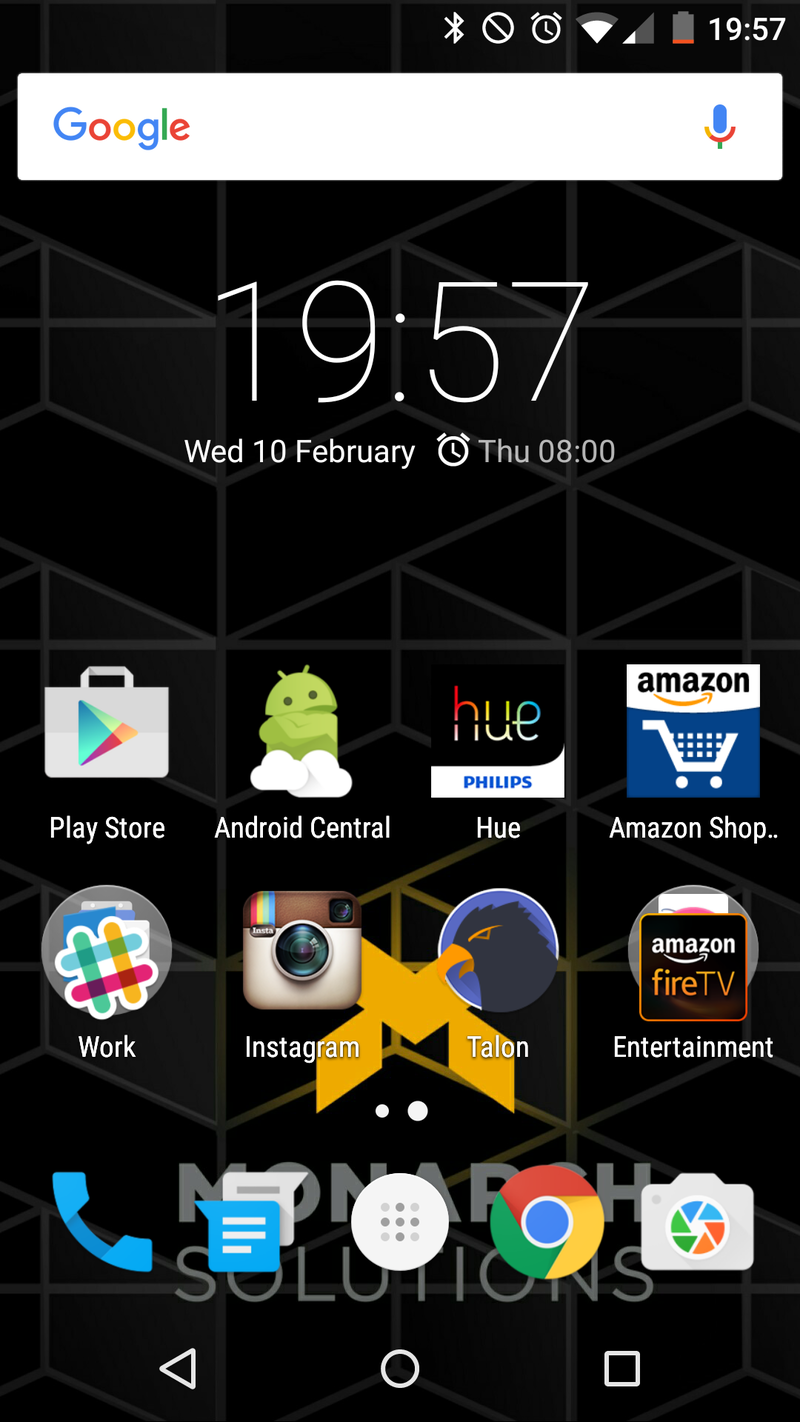Screen dimensions: 800x1422
Task: Tap the Wed 10 February date label
Action: tap(299, 451)
